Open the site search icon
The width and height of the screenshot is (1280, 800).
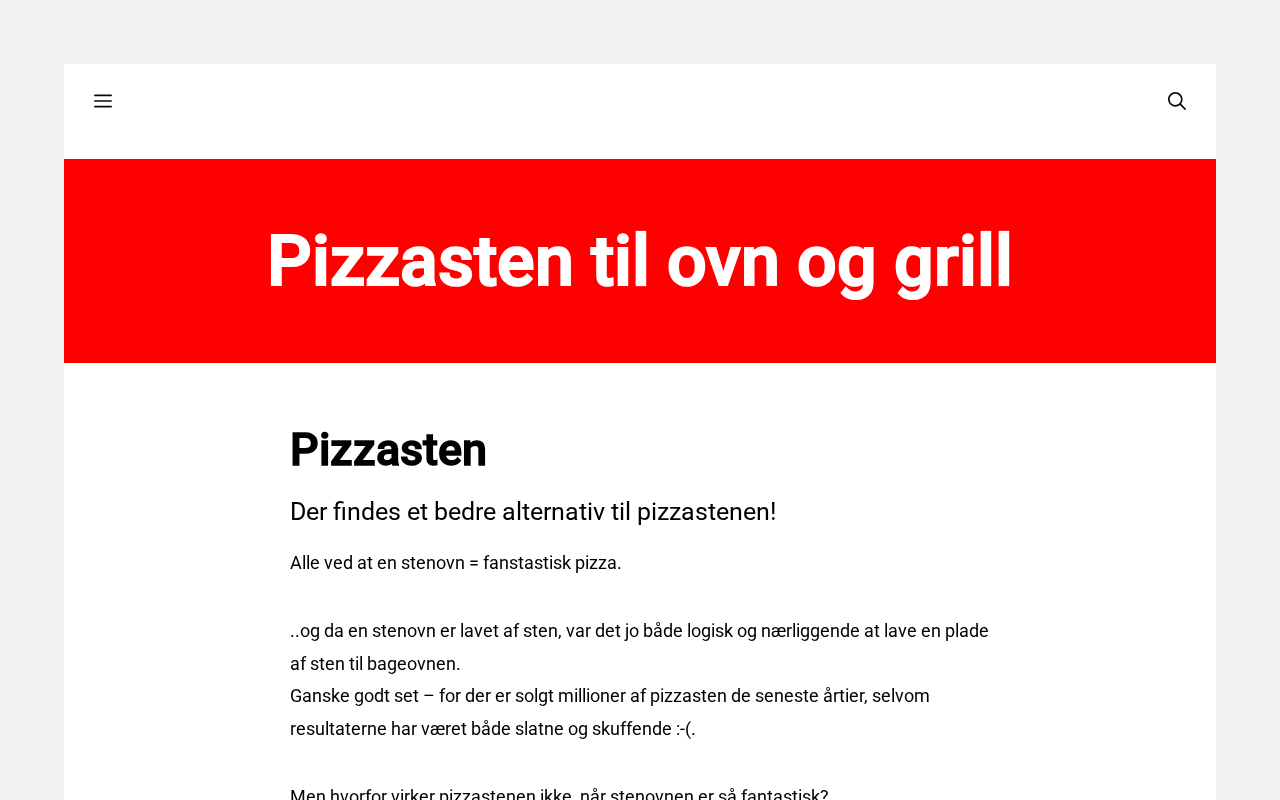point(1176,101)
